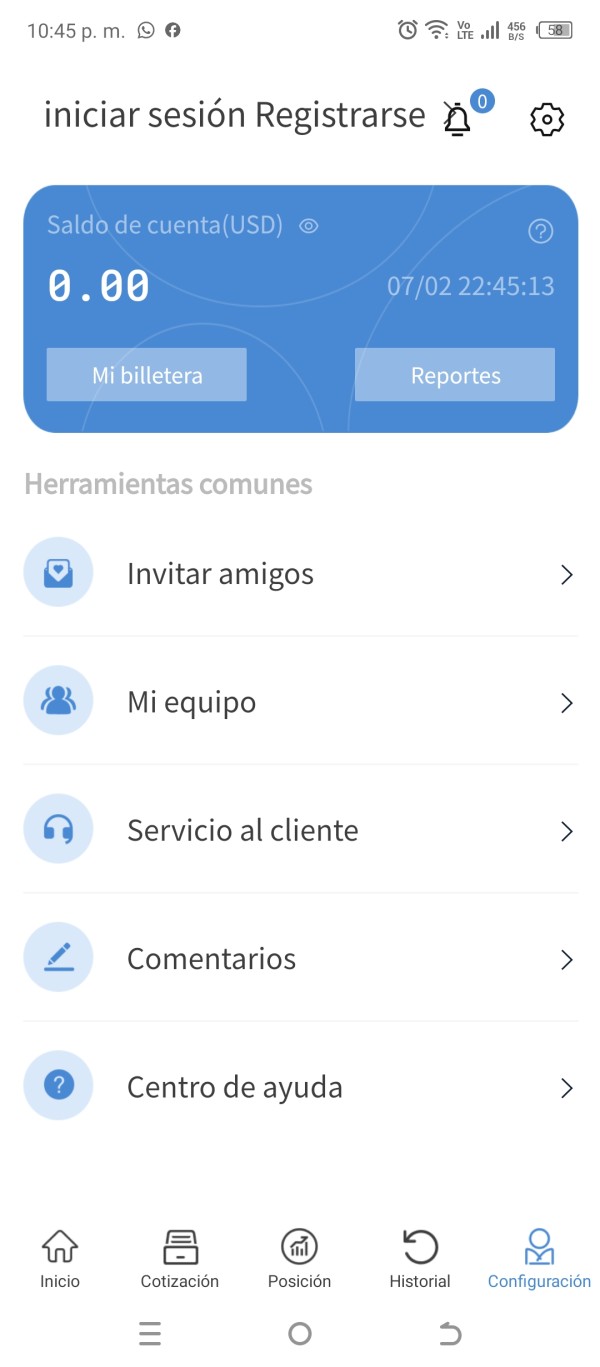Open Mi equipo
600x1367 pixels.
pyautogui.click(x=300, y=702)
